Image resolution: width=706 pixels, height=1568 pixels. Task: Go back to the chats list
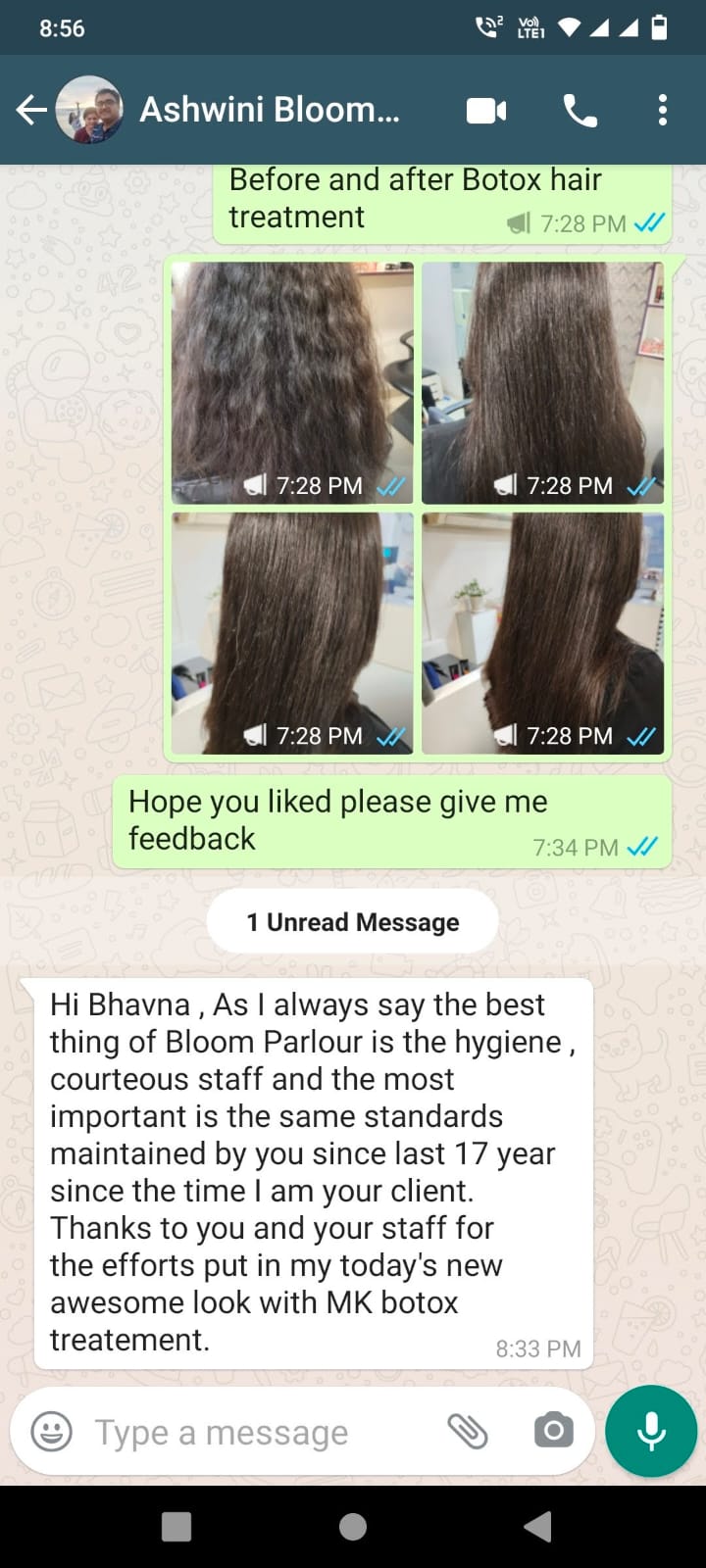coord(31,110)
